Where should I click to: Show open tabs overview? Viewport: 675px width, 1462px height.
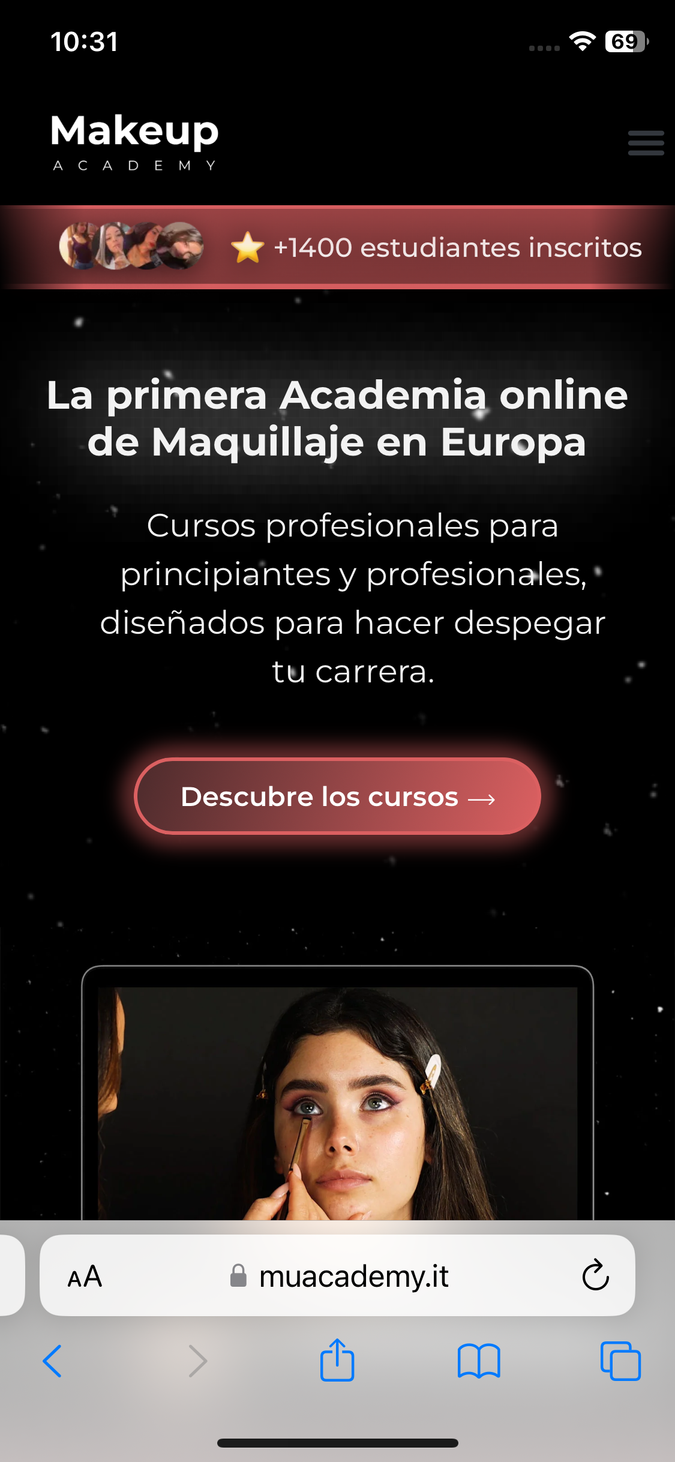click(620, 1361)
